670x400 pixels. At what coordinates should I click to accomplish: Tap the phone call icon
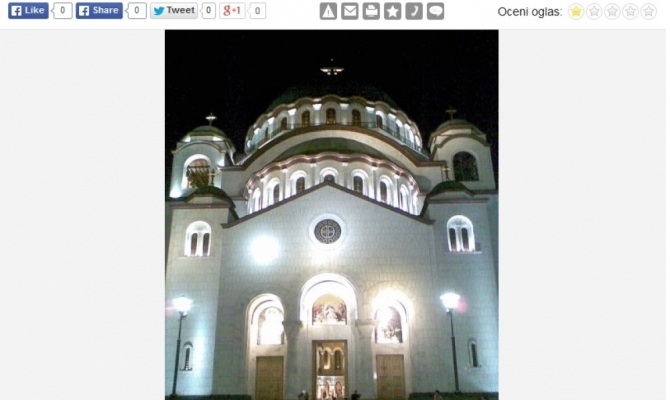413,11
